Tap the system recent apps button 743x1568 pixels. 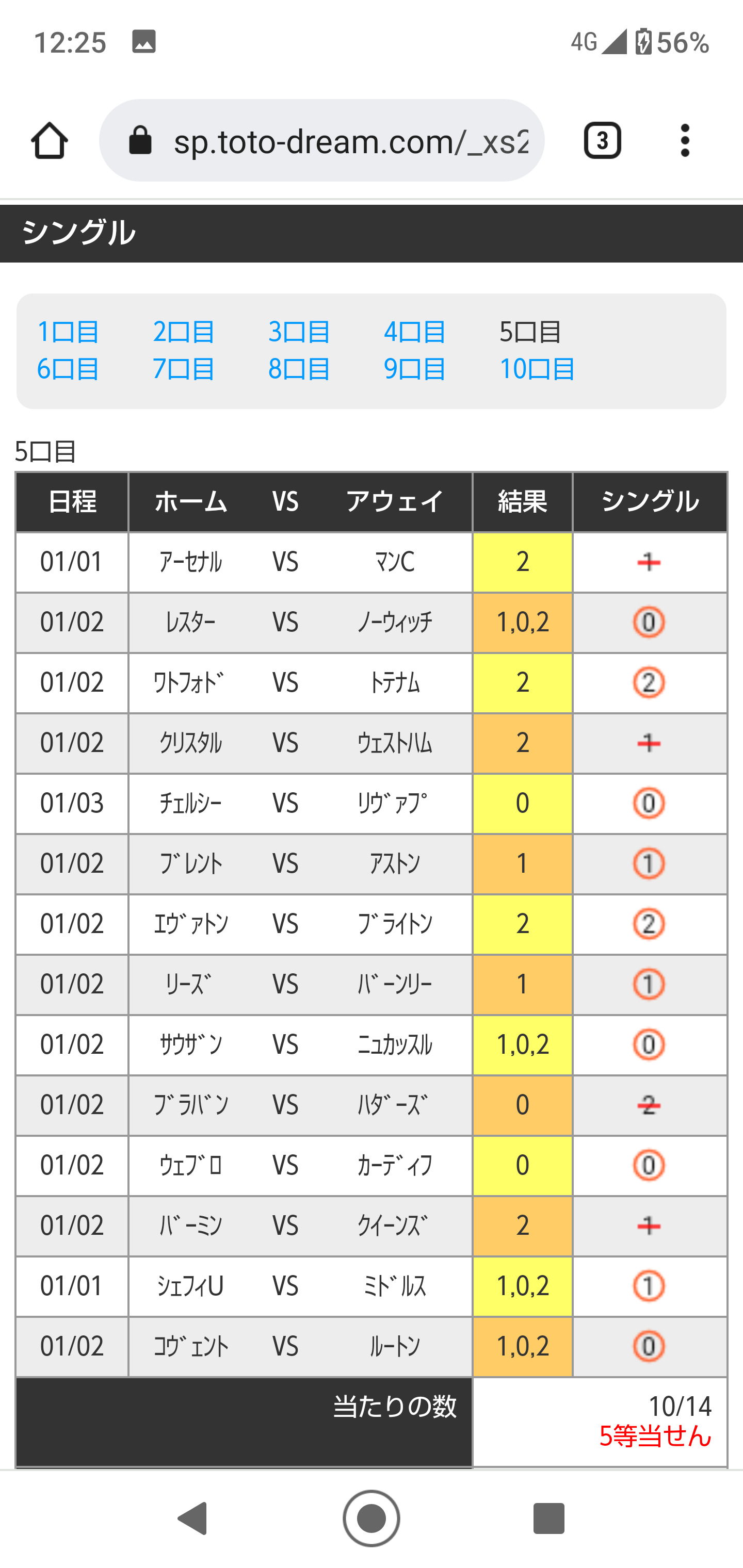click(x=548, y=1518)
